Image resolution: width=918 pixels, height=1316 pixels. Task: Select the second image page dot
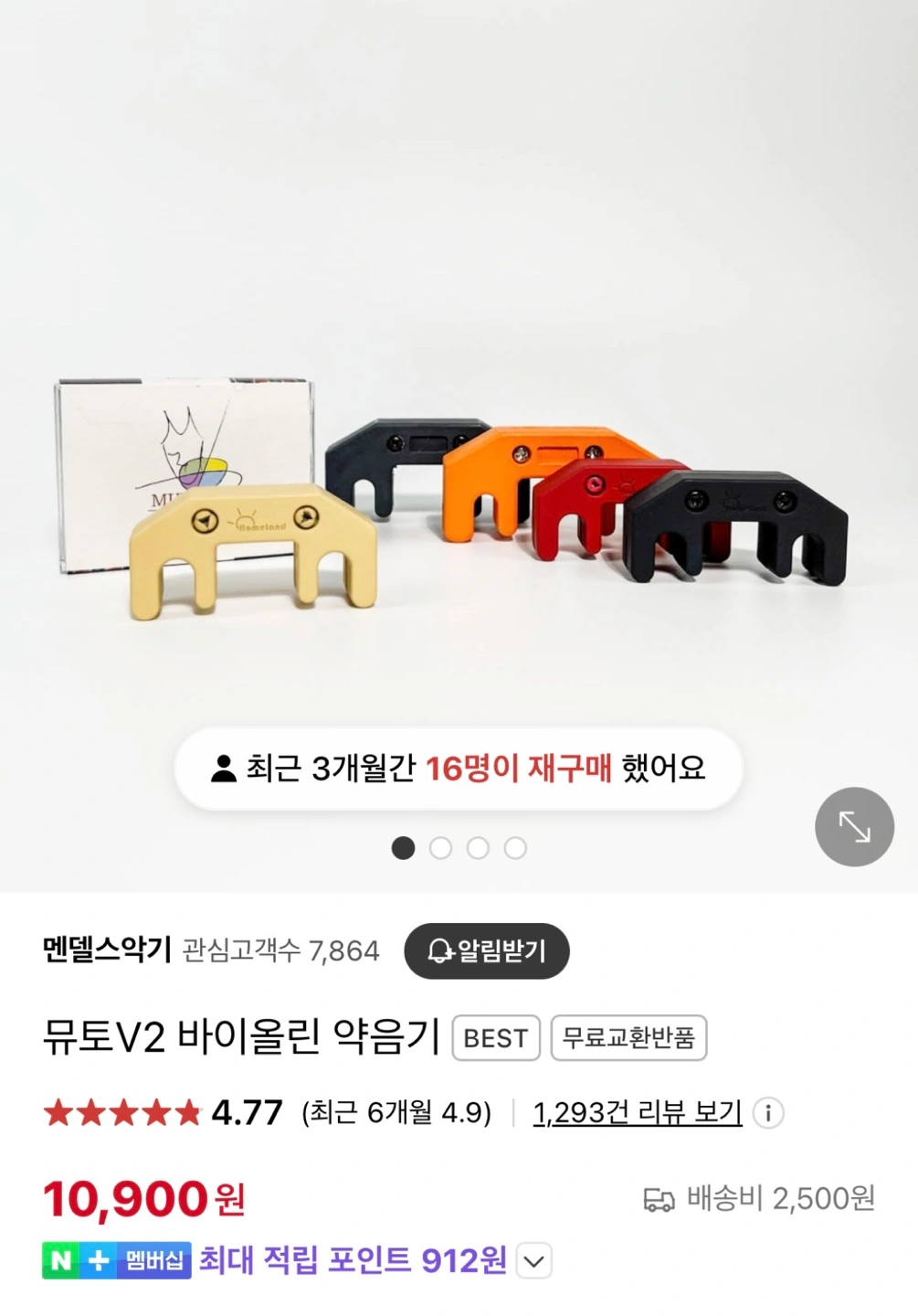[440, 848]
